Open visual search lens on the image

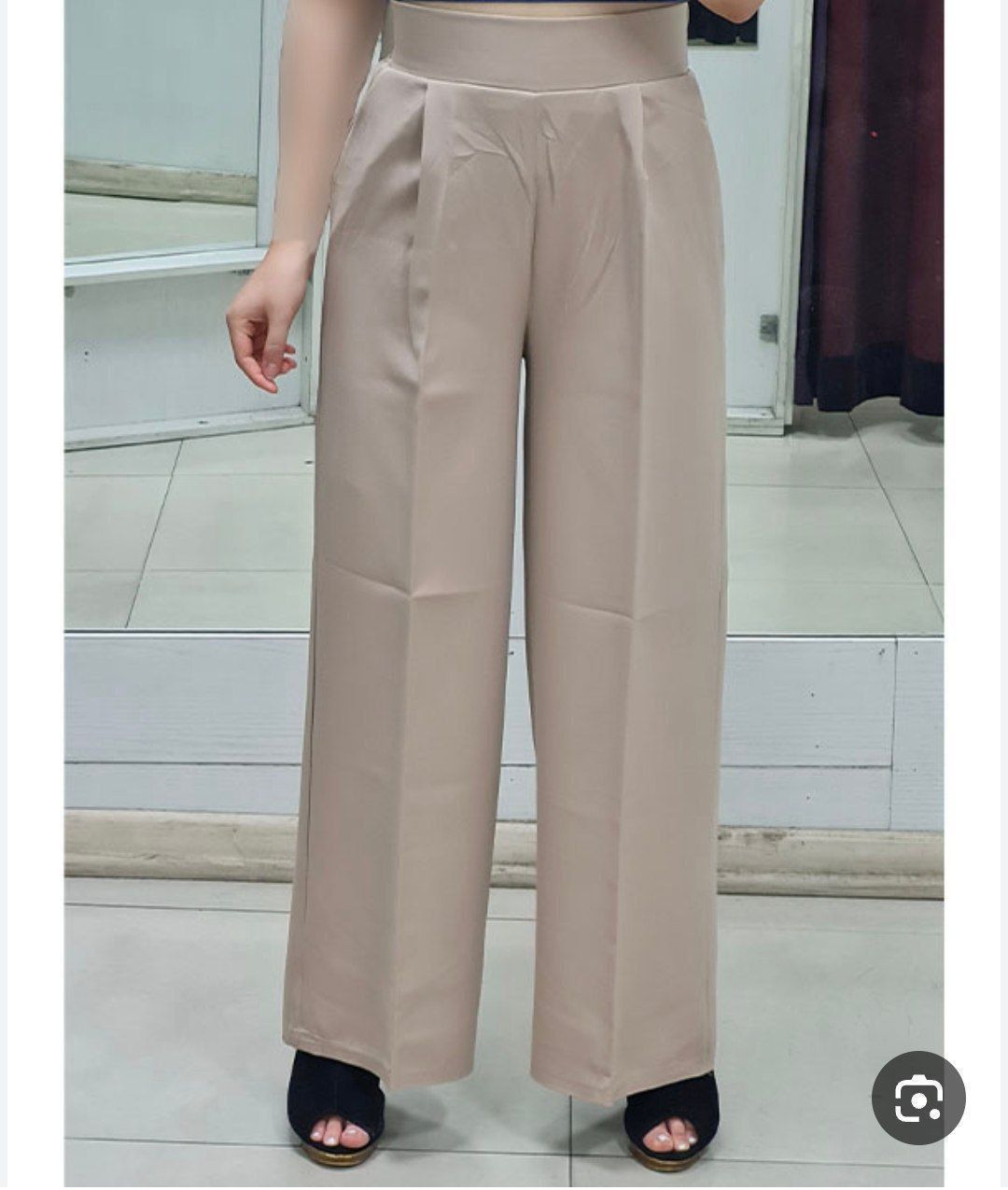(918, 1099)
